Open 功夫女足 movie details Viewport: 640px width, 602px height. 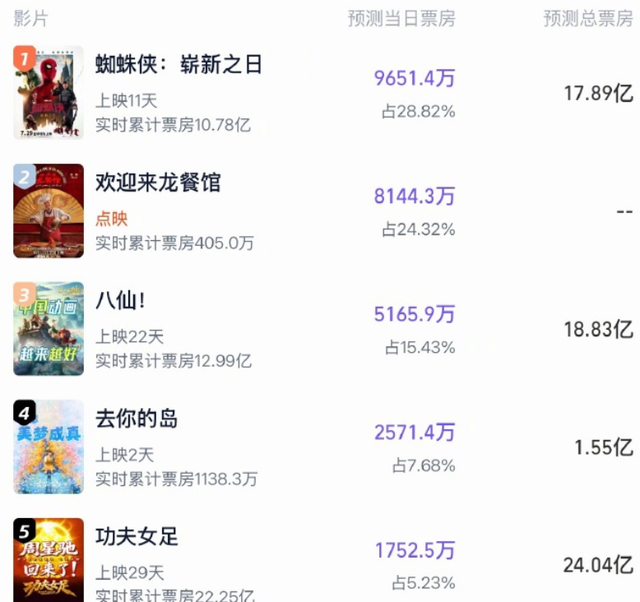(x=320, y=560)
